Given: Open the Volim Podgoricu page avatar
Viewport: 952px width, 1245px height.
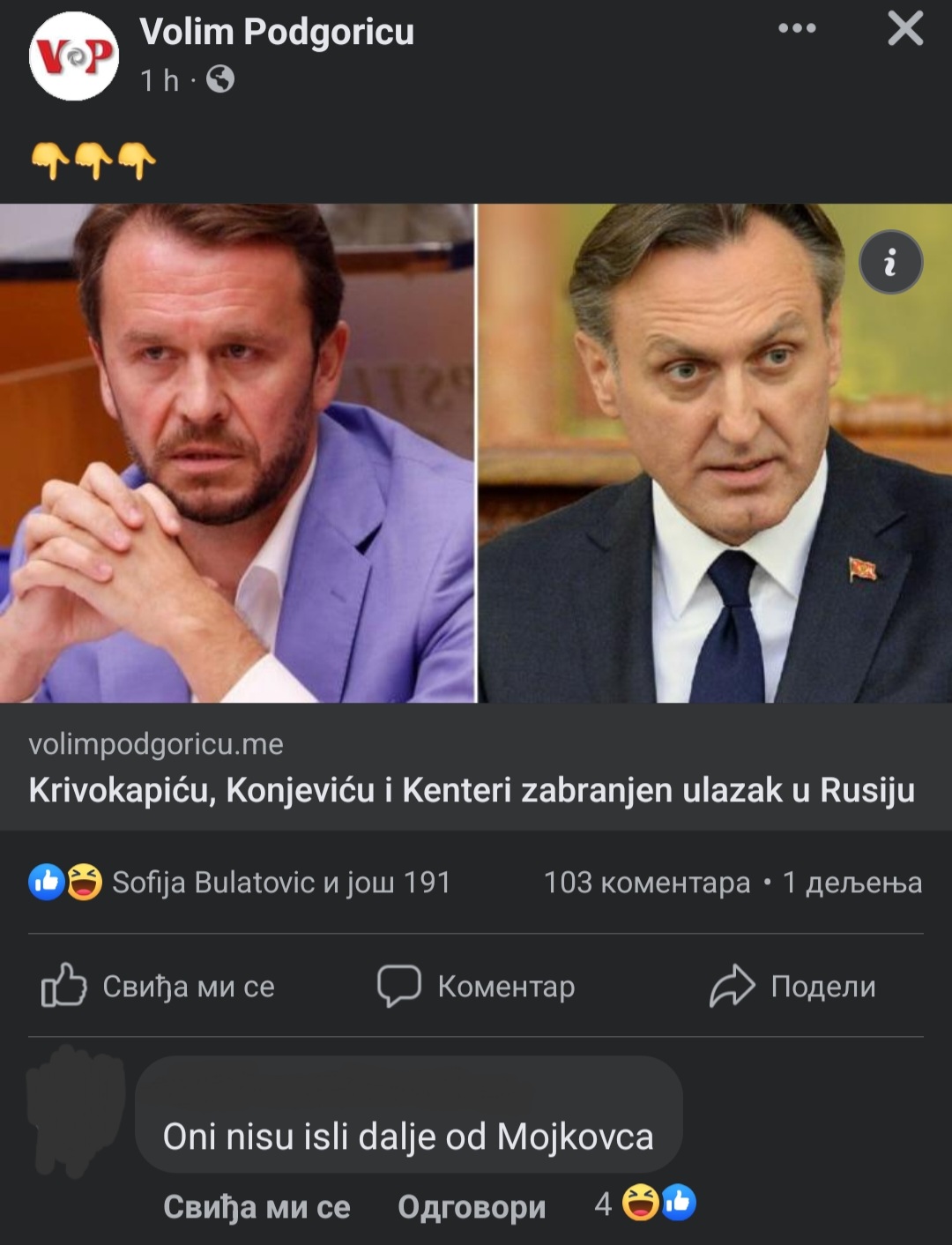Looking at the screenshot, I should (74, 56).
